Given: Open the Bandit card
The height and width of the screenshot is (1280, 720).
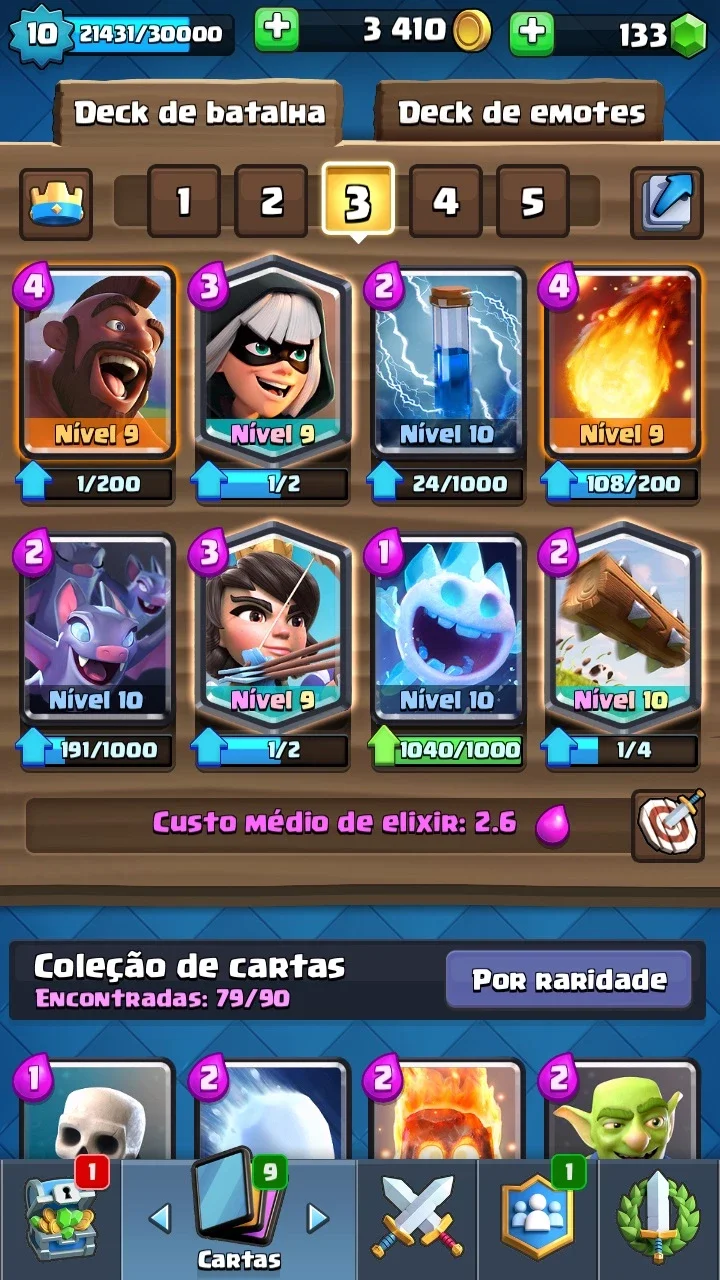Looking at the screenshot, I should [272, 362].
